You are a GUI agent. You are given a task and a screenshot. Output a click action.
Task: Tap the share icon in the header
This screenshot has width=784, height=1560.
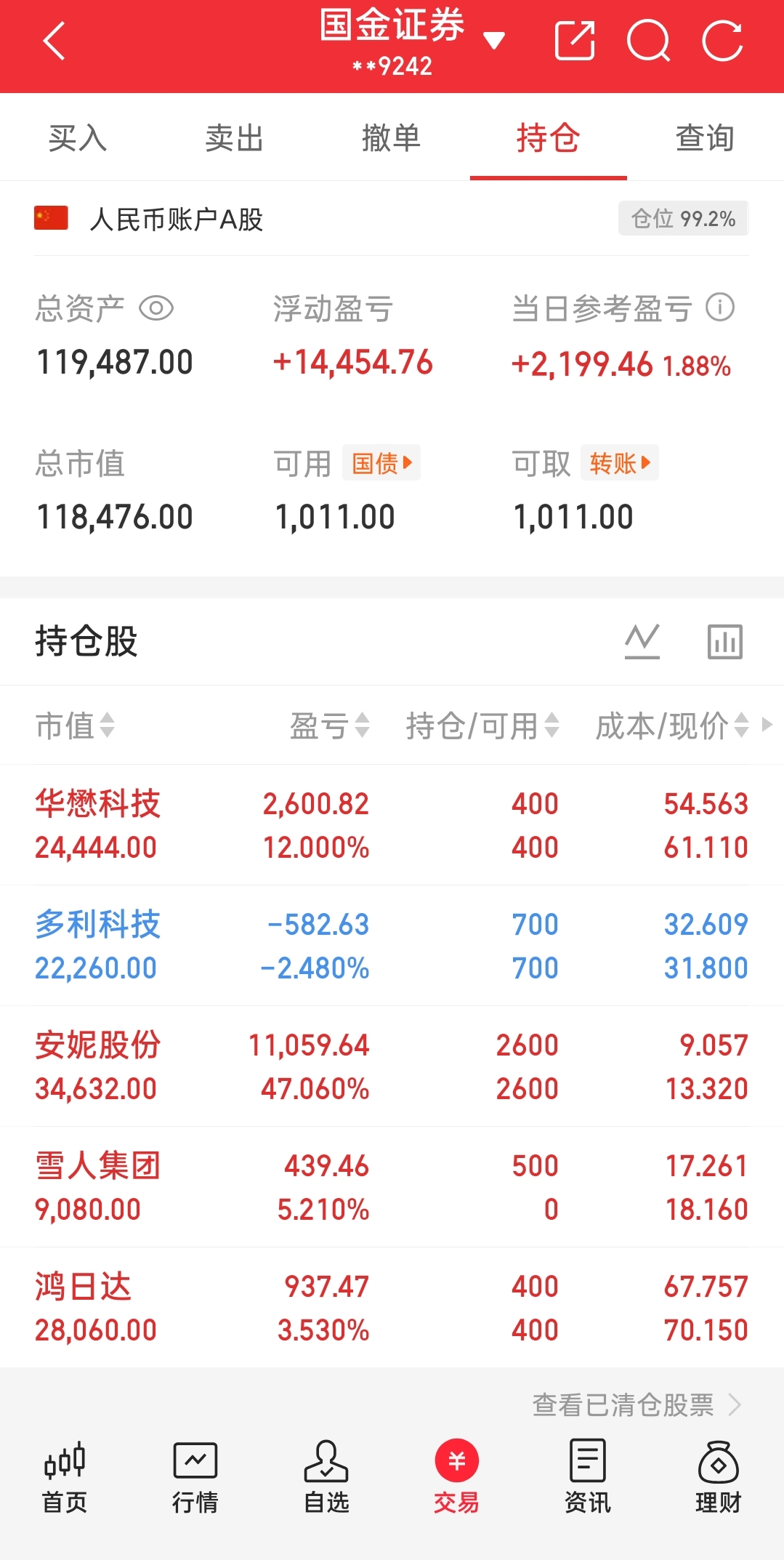(x=574, y=41)
